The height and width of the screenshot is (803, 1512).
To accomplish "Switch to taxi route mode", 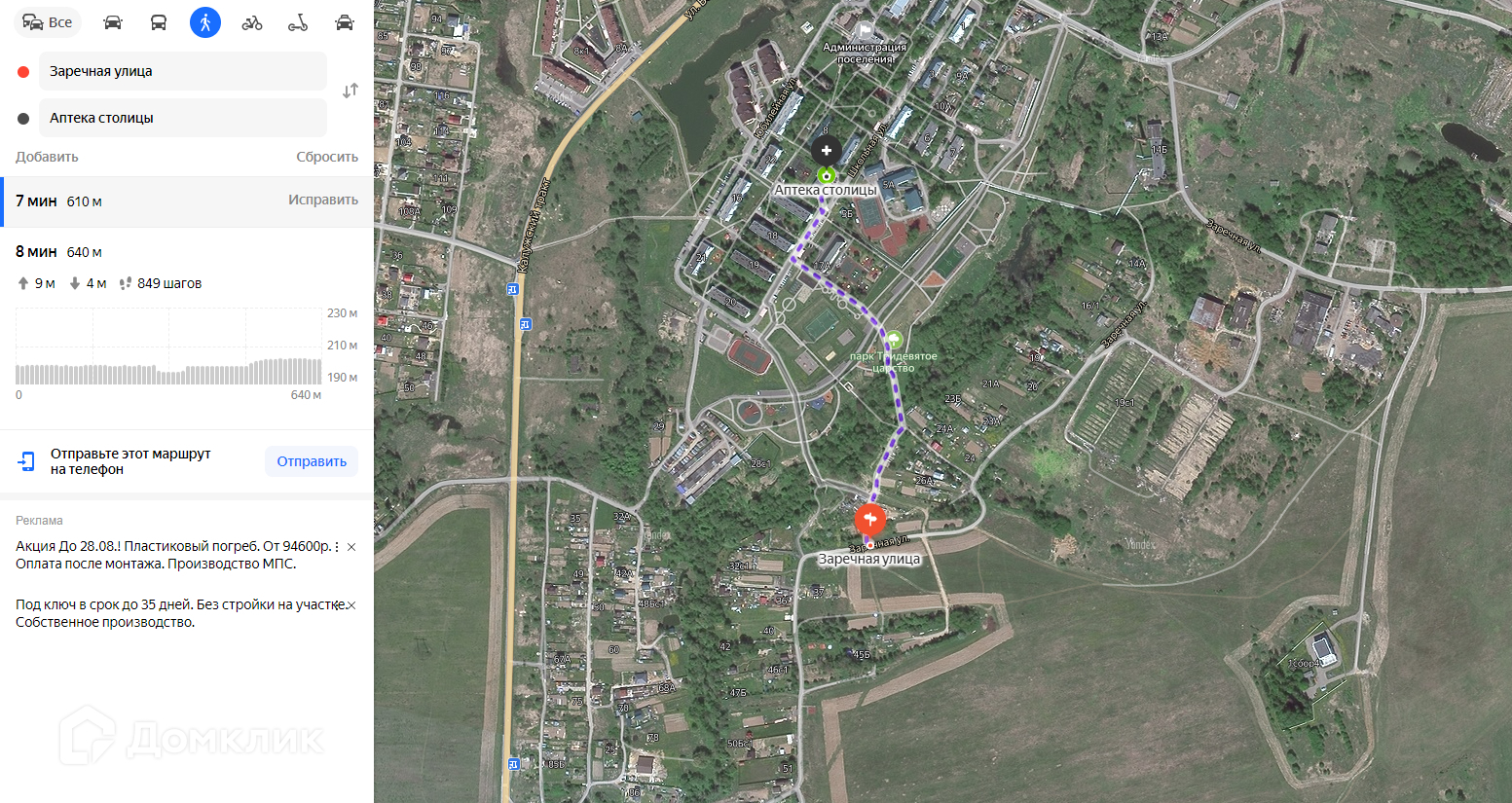I will coord(344,22).
